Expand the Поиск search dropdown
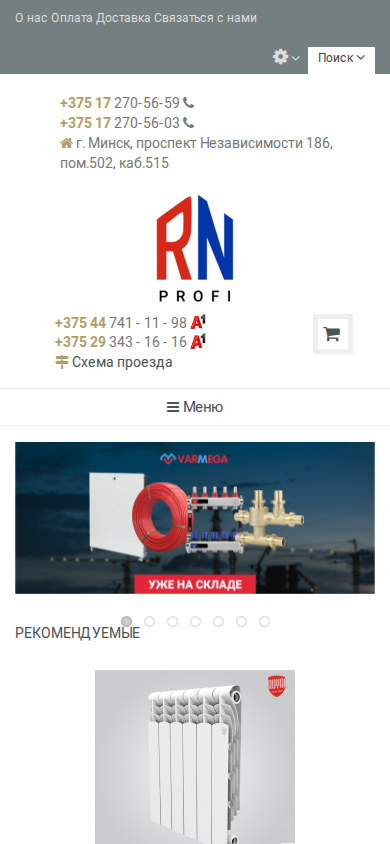The image size is (390, 844). 341,58
